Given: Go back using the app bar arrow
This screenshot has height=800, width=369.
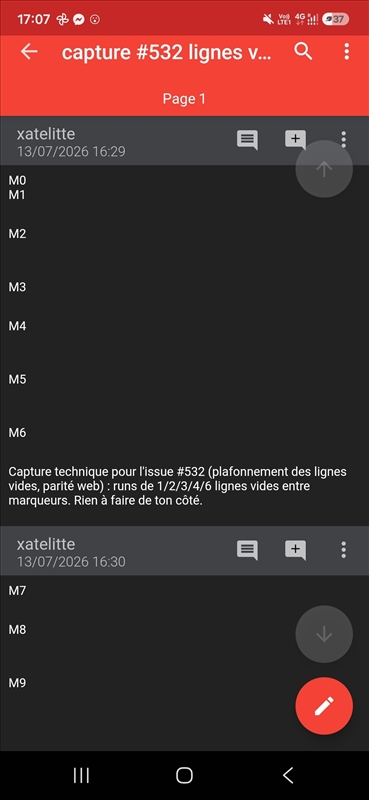Looking at the screenshot, I should tap(29, 52).
